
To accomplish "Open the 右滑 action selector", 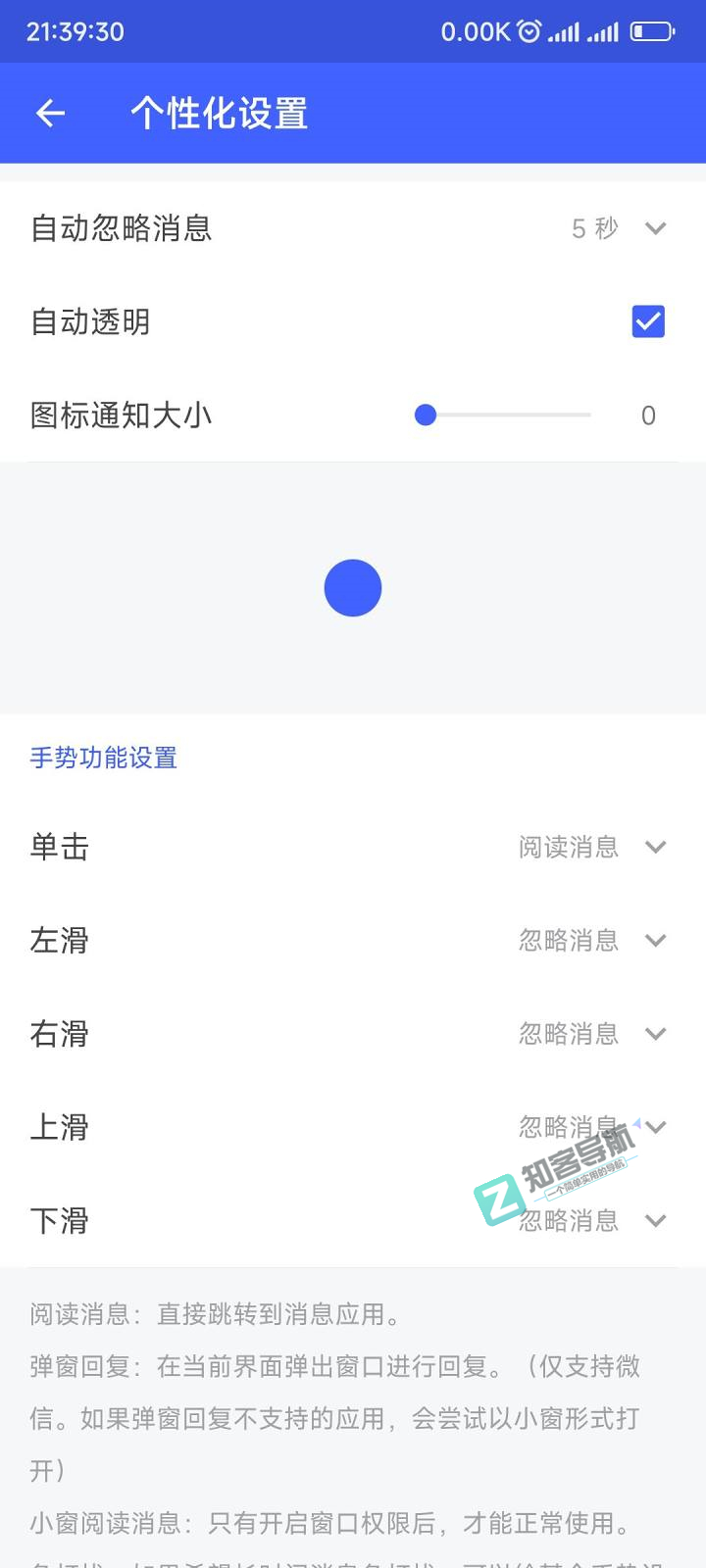I will [655, 1034].
